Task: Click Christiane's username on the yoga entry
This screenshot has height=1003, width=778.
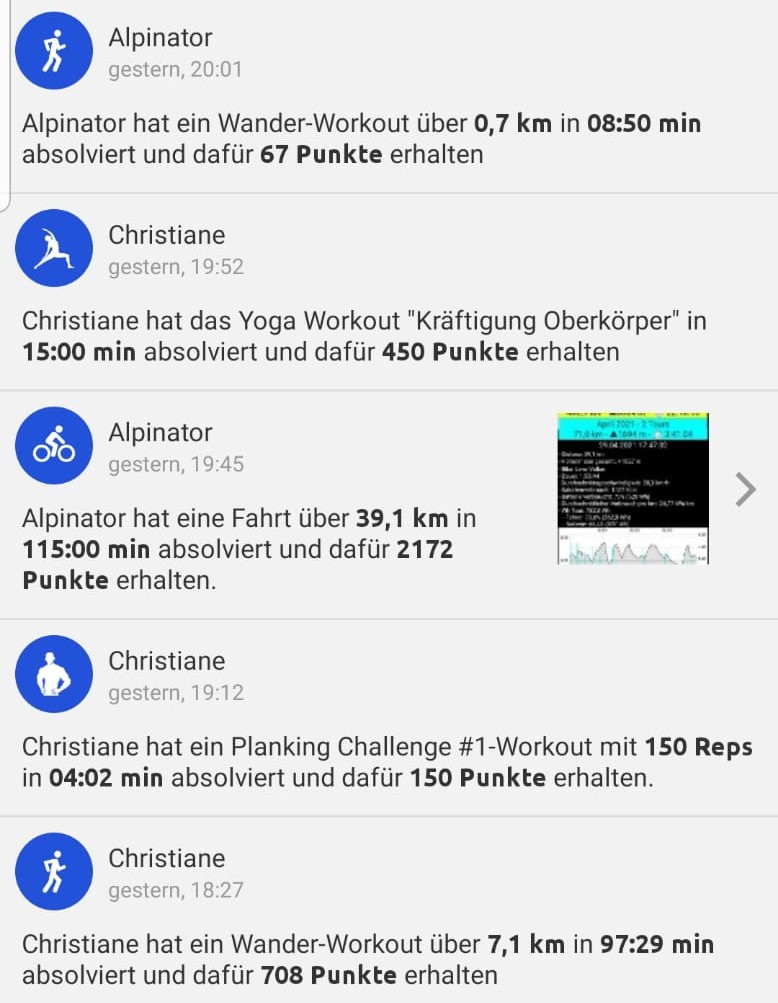Action: tap(166, 235)
